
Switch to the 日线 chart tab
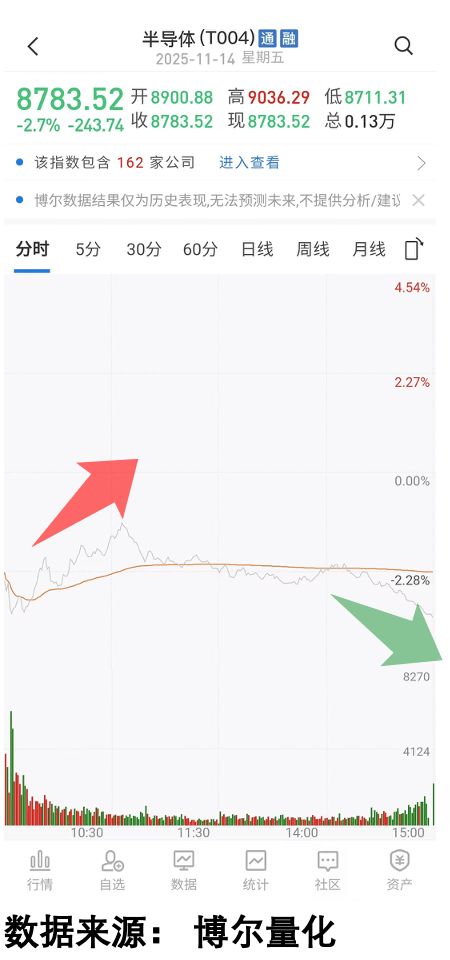257,249
